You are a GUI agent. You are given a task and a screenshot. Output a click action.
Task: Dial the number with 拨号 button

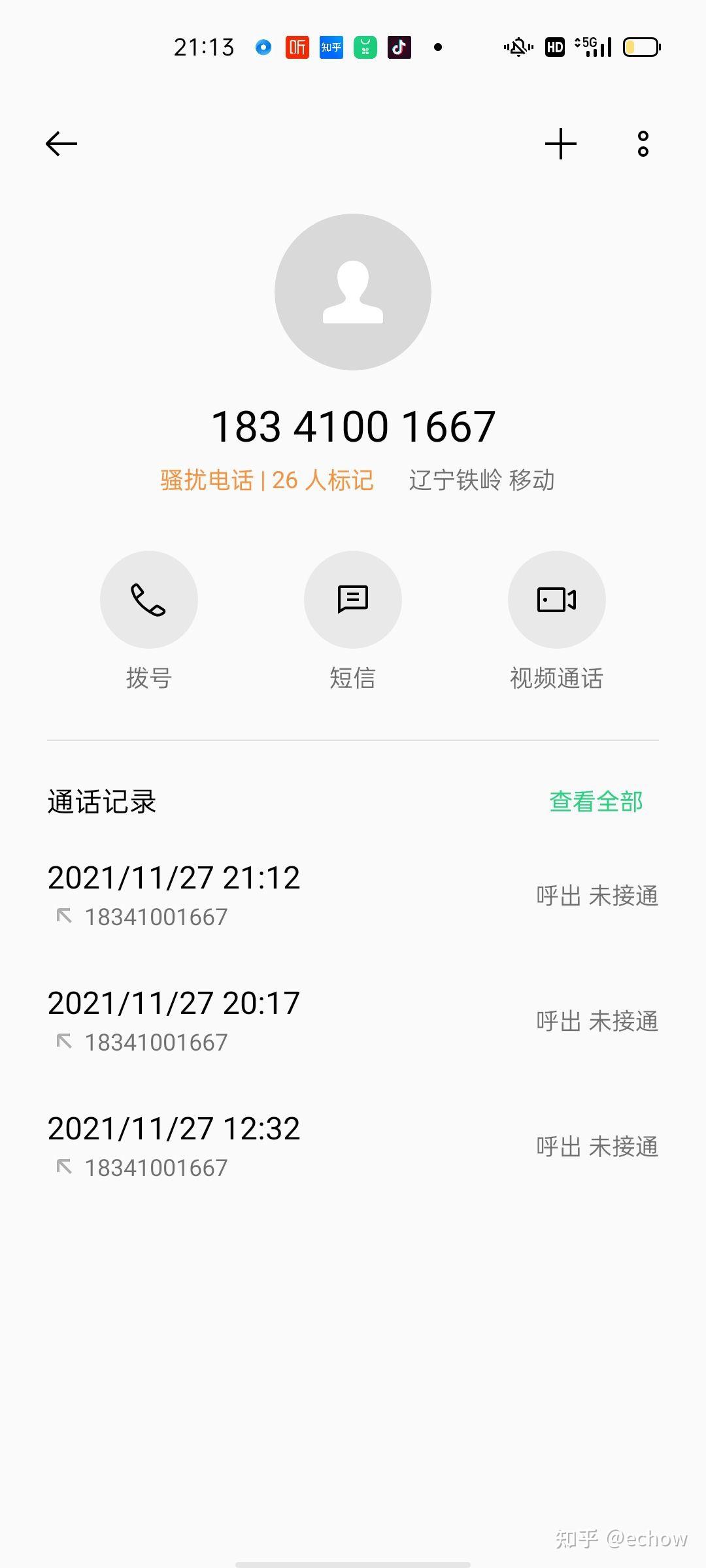coord(149,600)
